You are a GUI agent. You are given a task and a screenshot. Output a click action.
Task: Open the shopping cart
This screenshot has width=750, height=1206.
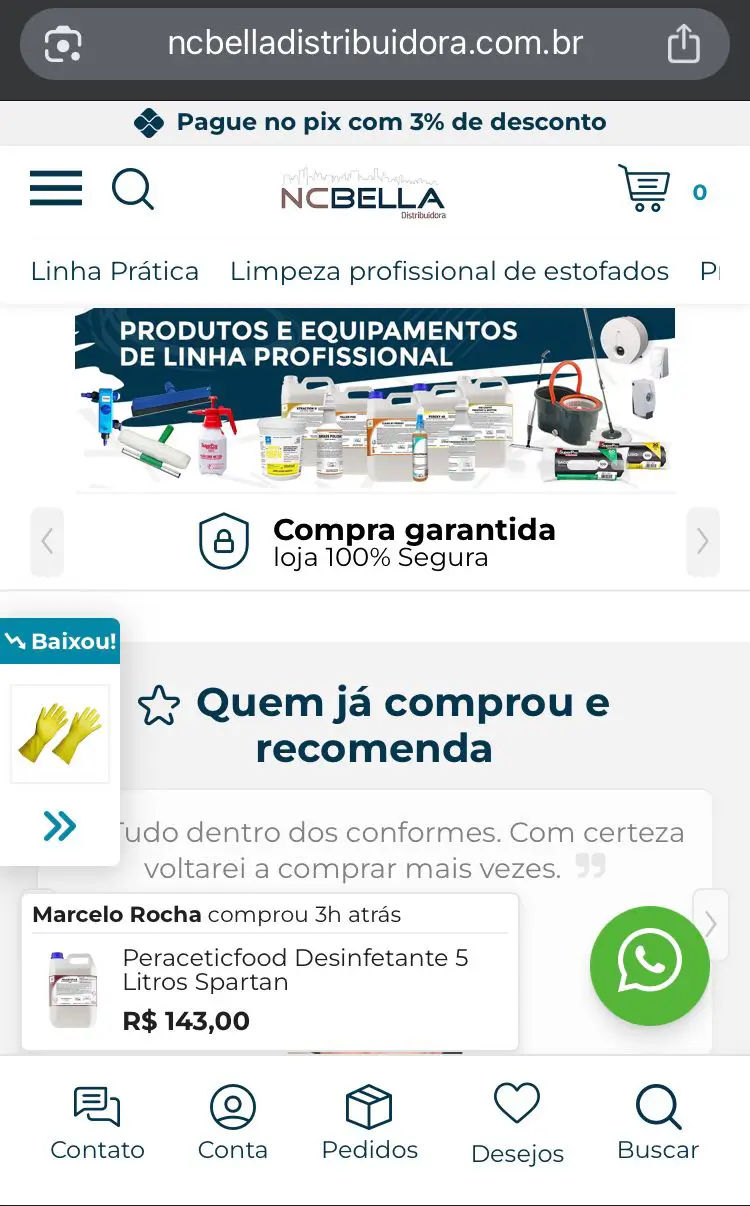pyautogui.click(x=645, y=188)
